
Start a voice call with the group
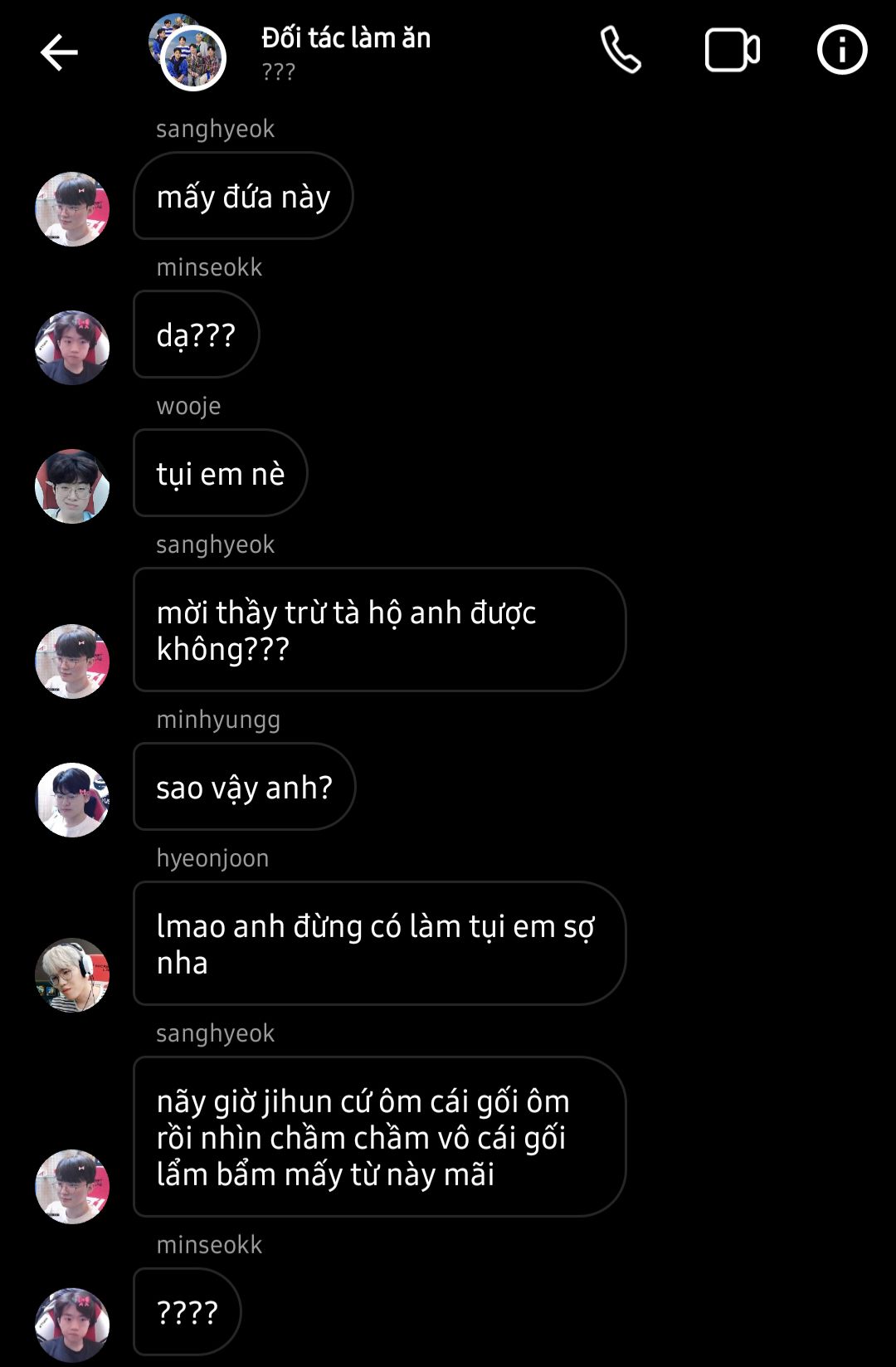pyautogui.click(x=621, y=51)
